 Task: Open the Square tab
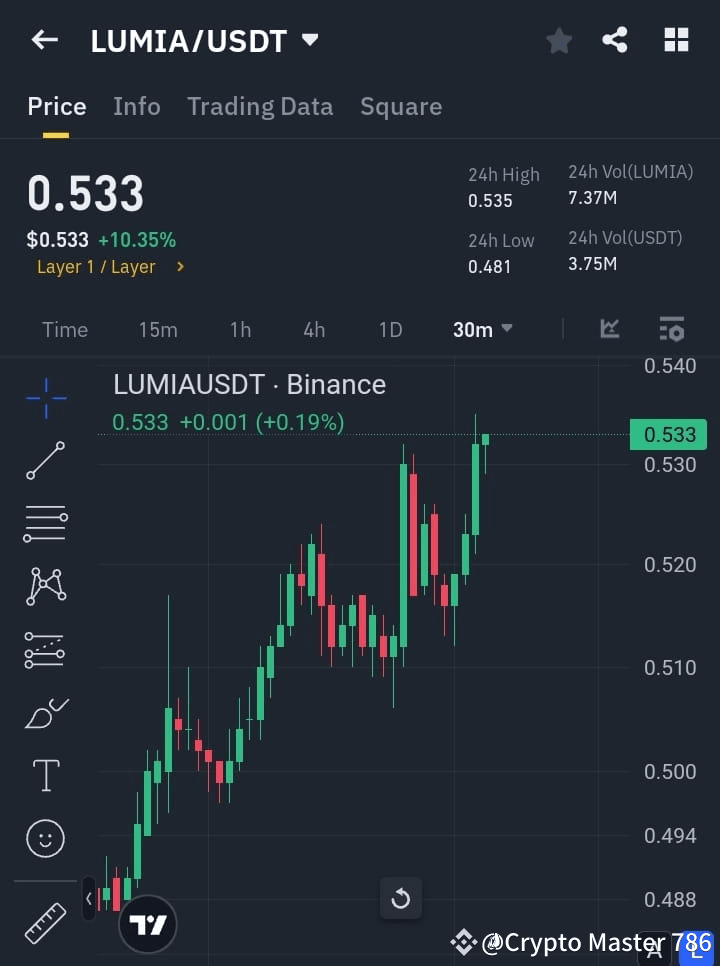[x=401, y=106]
